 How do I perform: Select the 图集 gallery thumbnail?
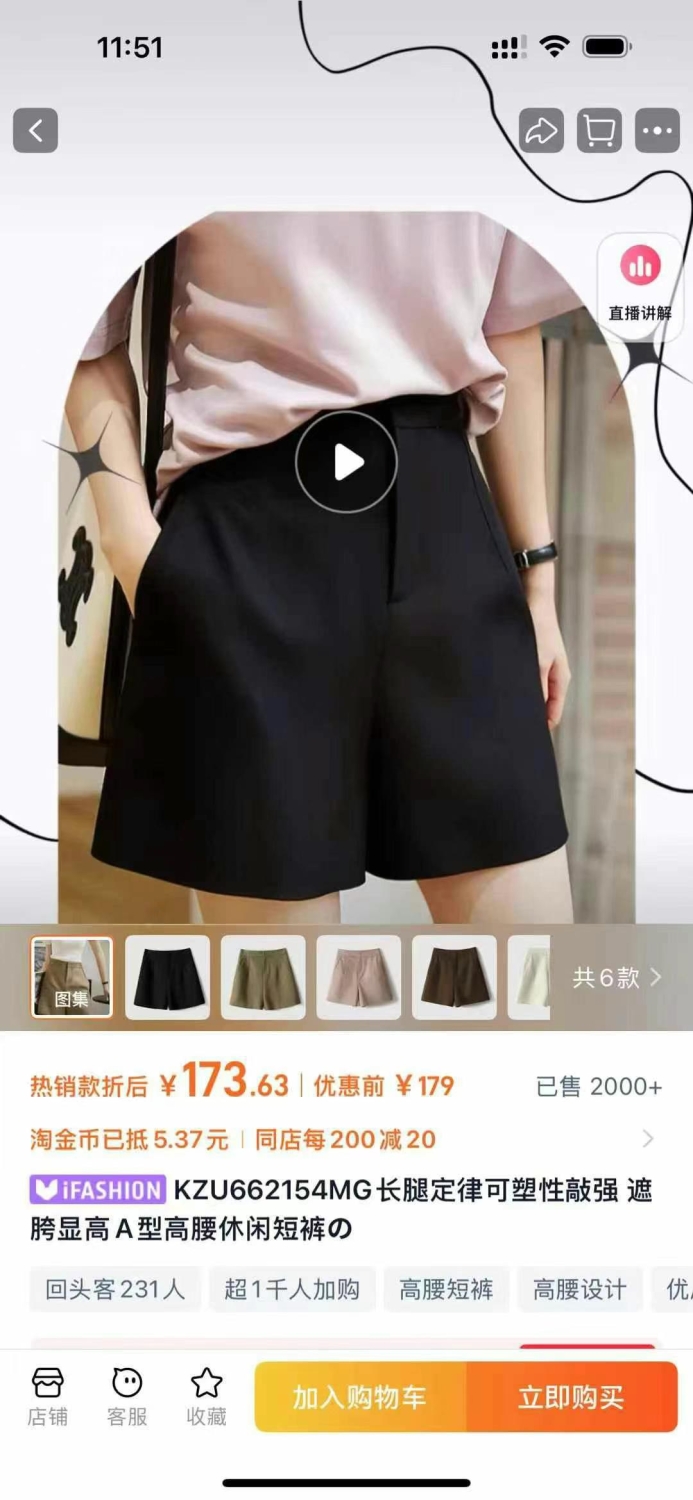[x=72, y=977]
